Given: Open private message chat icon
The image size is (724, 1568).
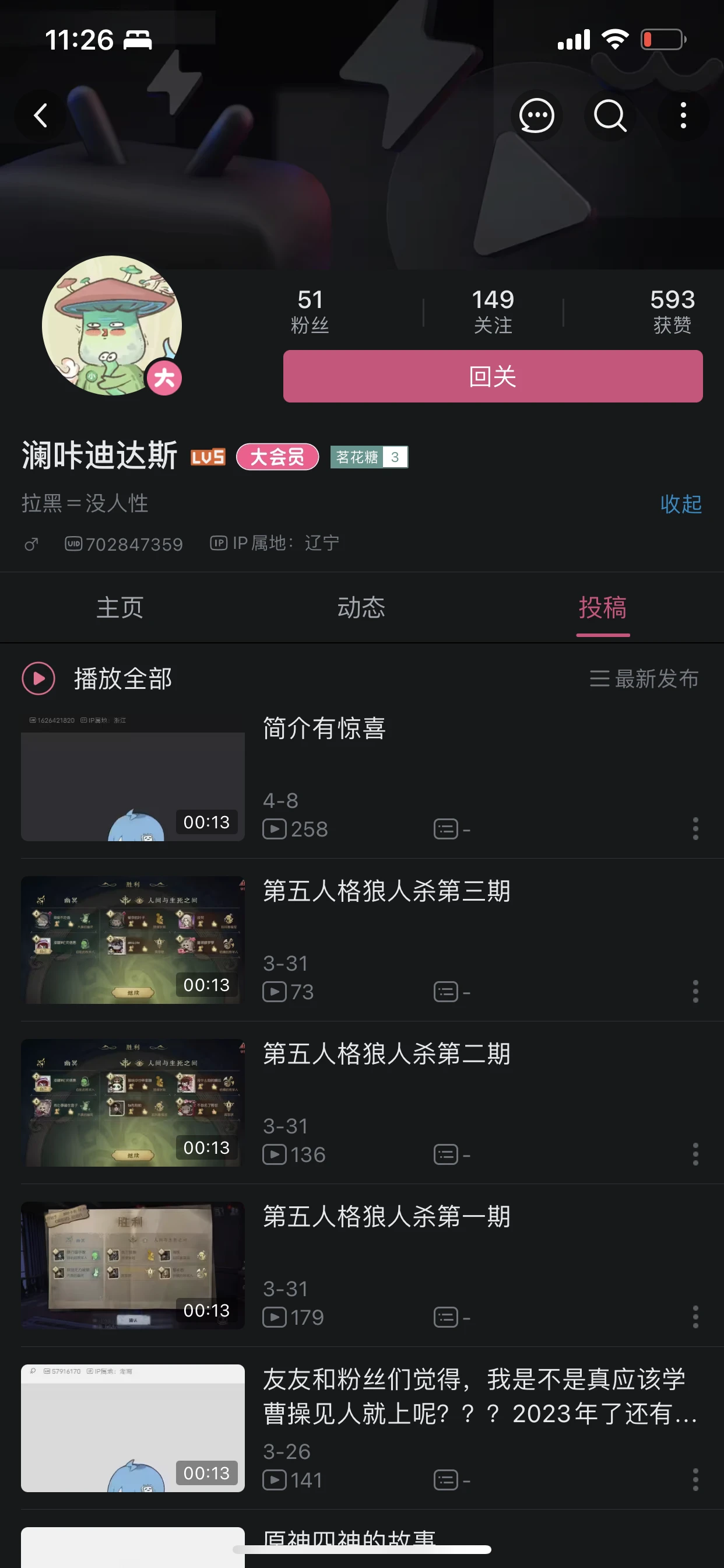Looking at the screenshot, I should (x=536, y=115).
